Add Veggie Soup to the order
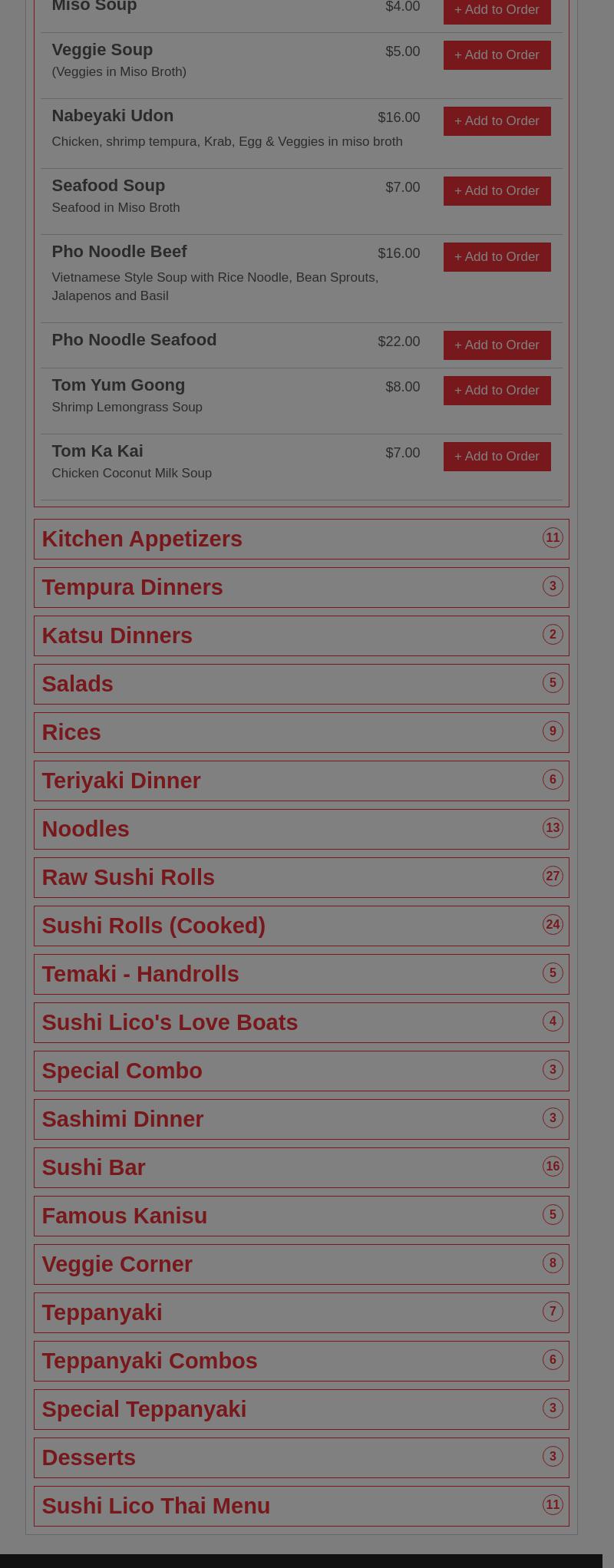 coord(497,55)
